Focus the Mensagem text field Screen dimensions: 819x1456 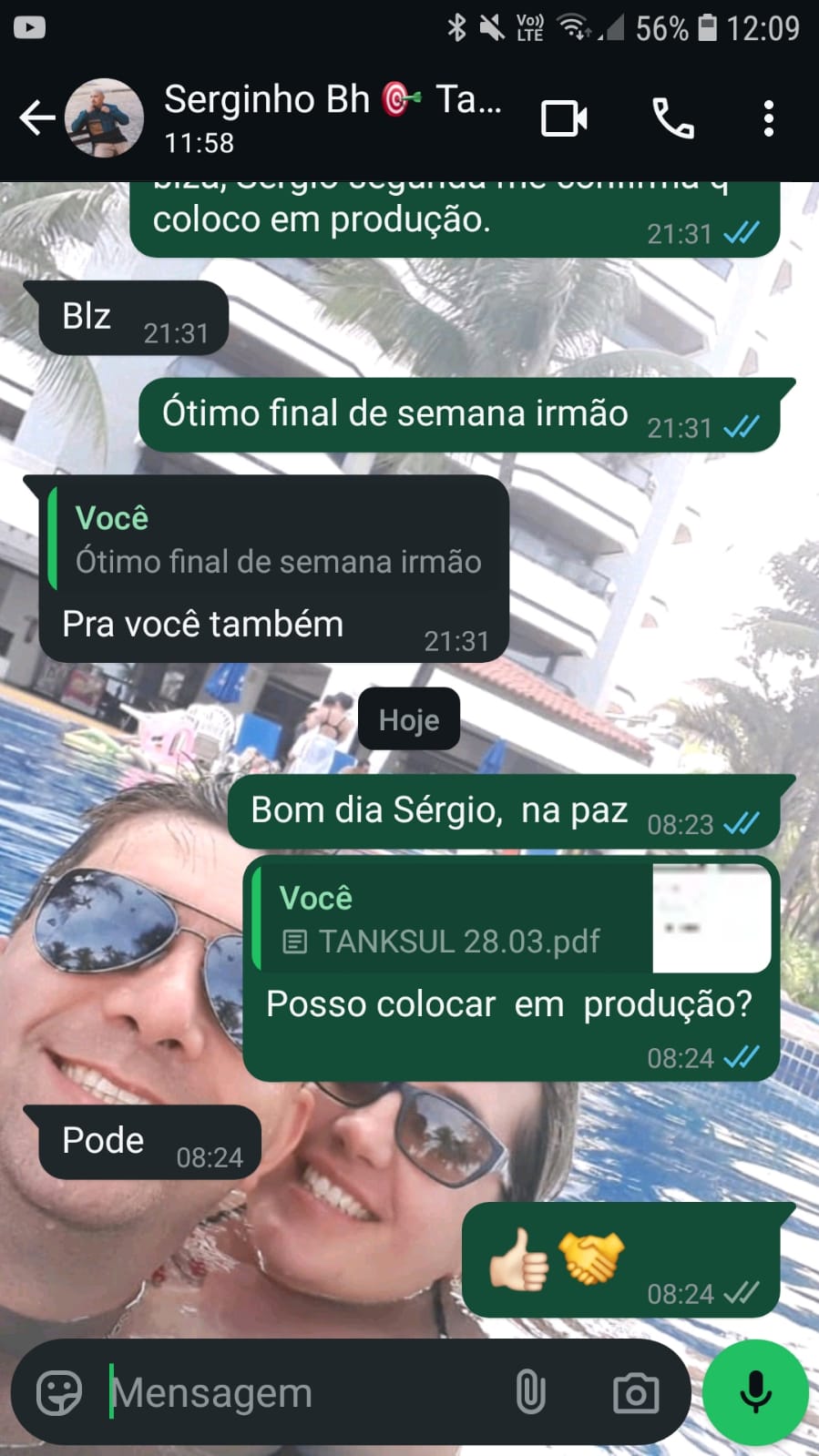point(301,1393)
